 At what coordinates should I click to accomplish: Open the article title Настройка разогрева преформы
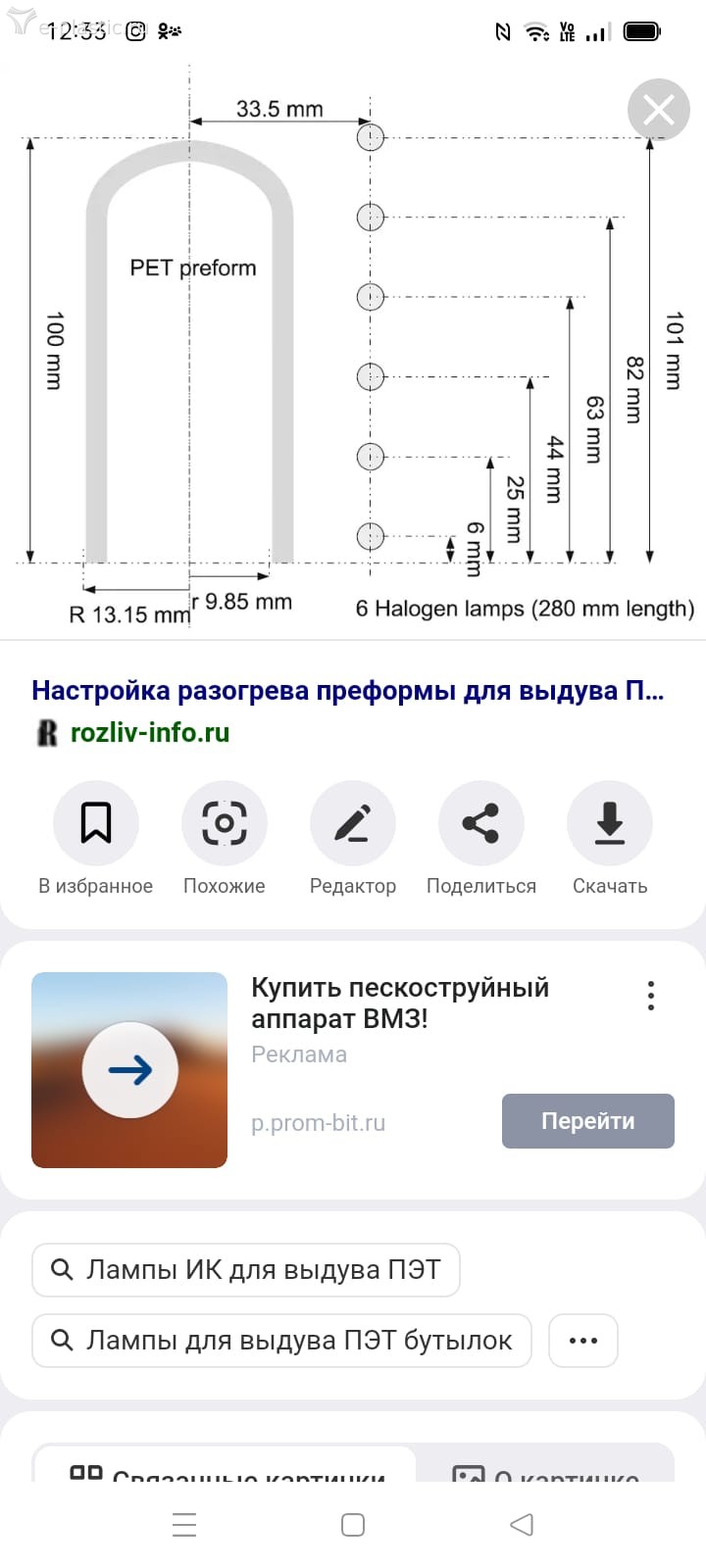(348, 691)
